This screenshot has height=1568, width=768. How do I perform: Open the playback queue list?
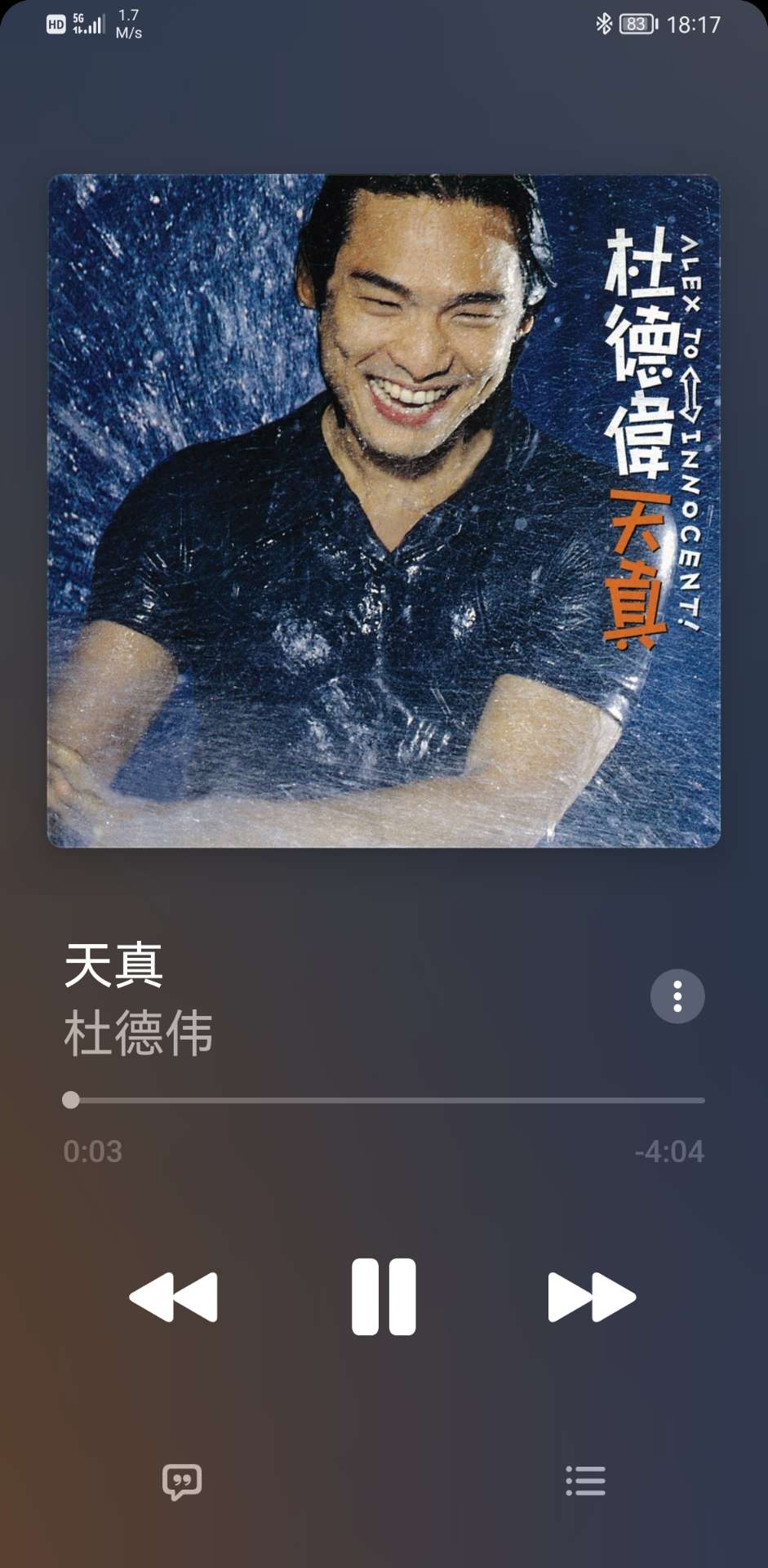point(586,1481)
